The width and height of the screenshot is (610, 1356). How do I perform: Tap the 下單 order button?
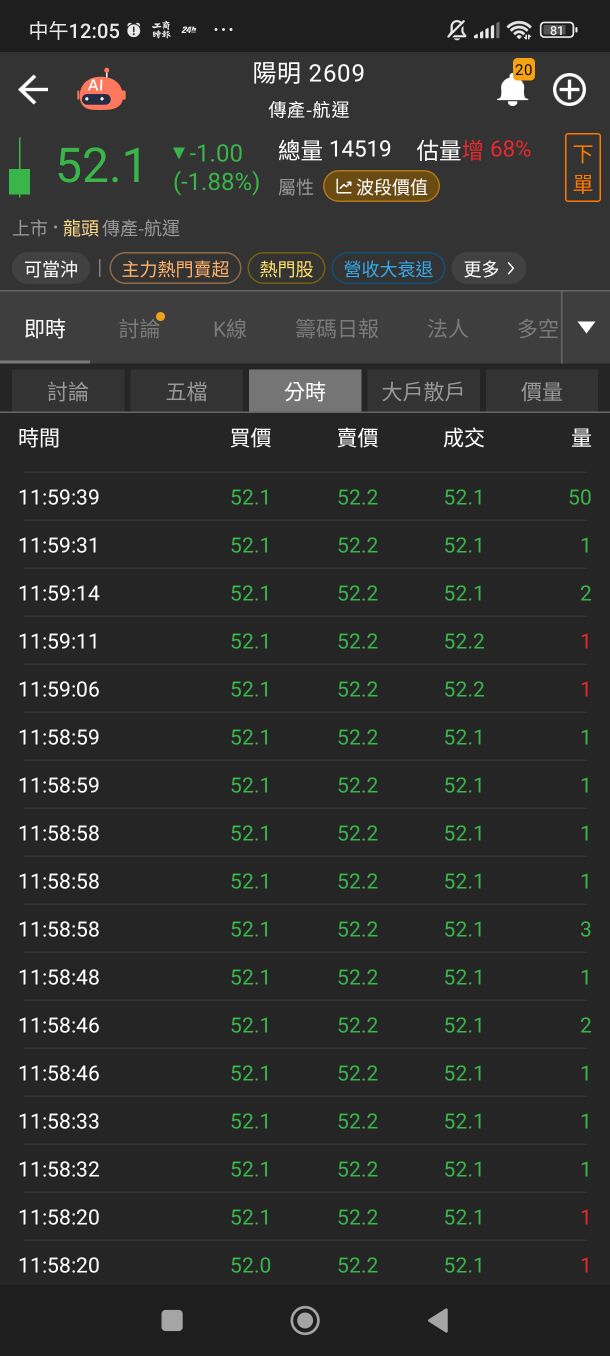click(x=583, y=168)
